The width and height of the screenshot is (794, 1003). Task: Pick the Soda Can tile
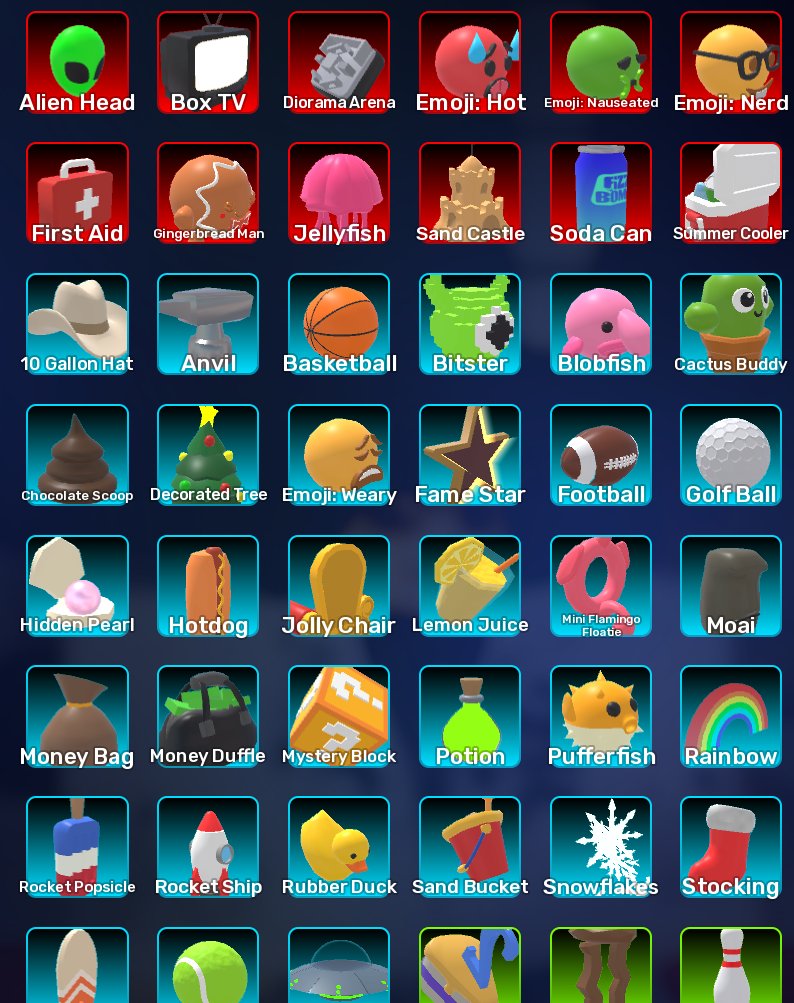coord(601,194)
